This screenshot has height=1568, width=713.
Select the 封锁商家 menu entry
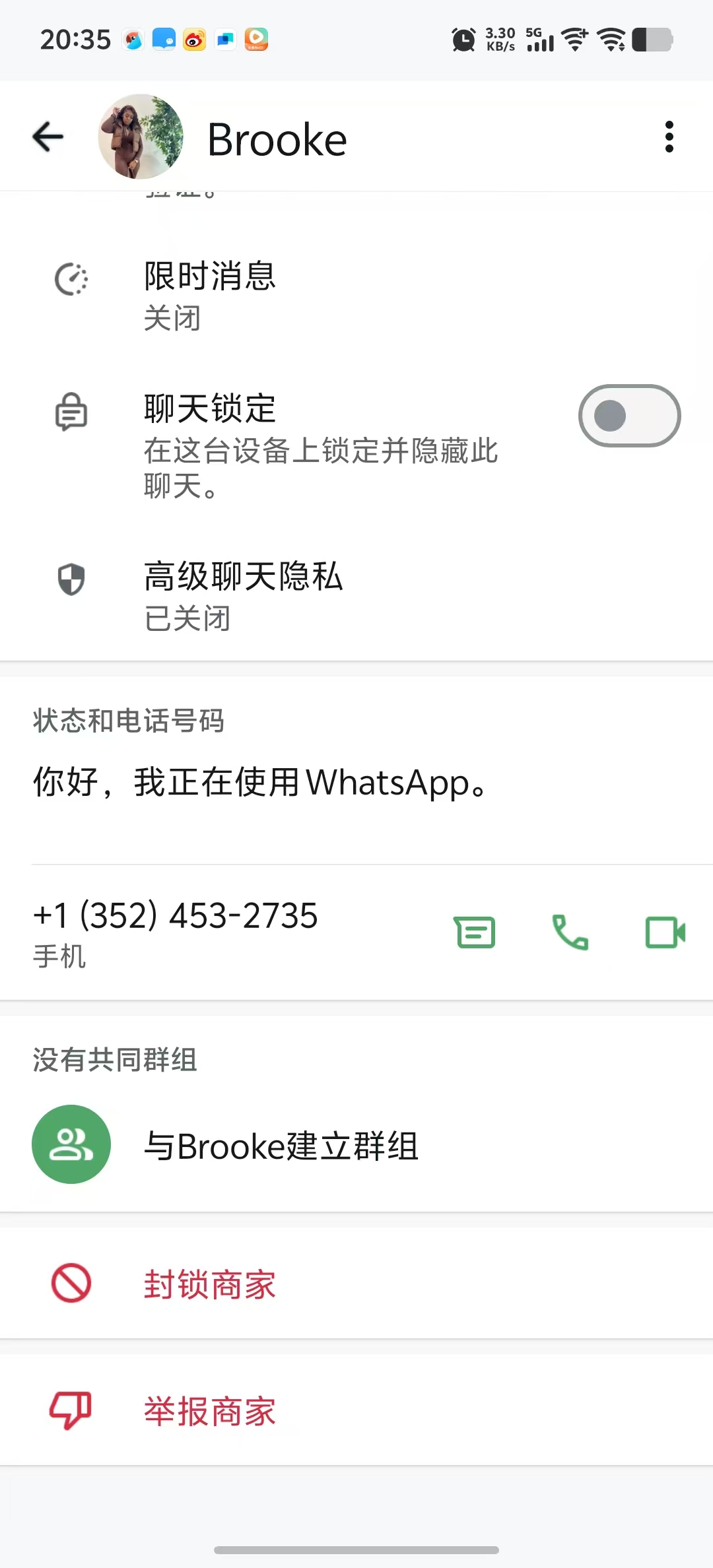[x=209, y=1282]
